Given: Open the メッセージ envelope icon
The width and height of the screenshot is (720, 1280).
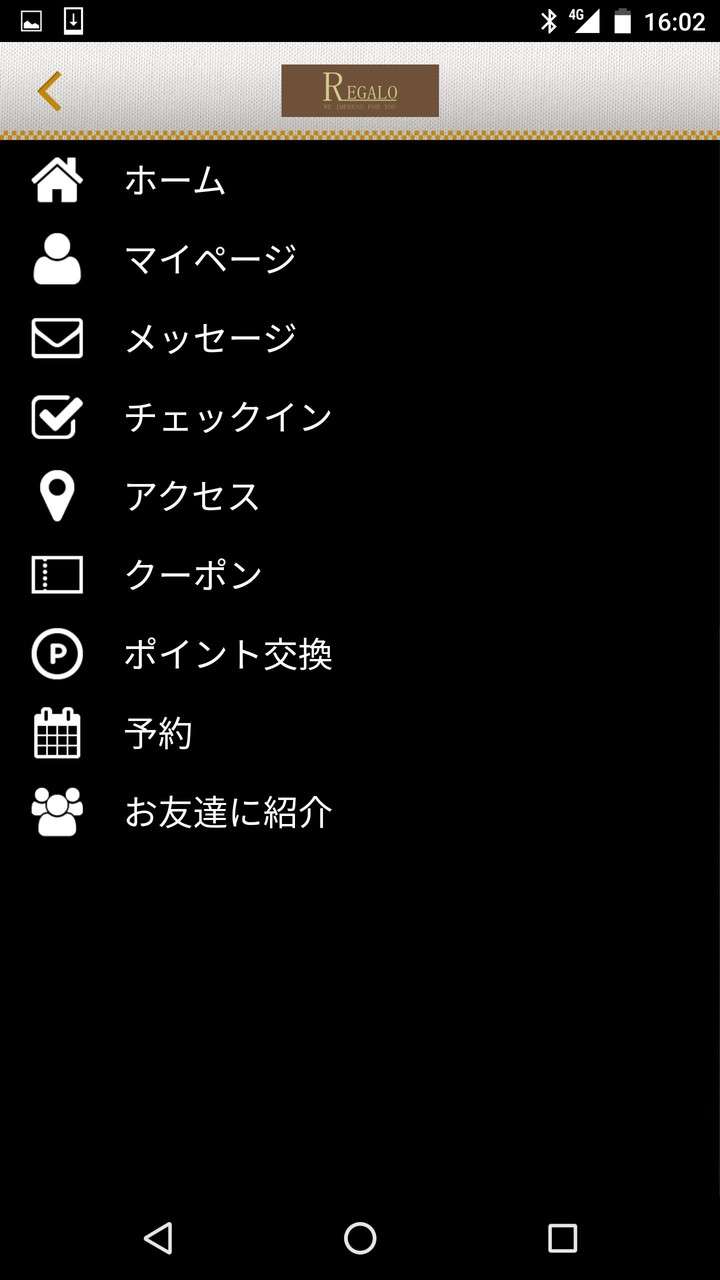Looking at the screenshot, I should pyautogui.click(x=57, y=338).
